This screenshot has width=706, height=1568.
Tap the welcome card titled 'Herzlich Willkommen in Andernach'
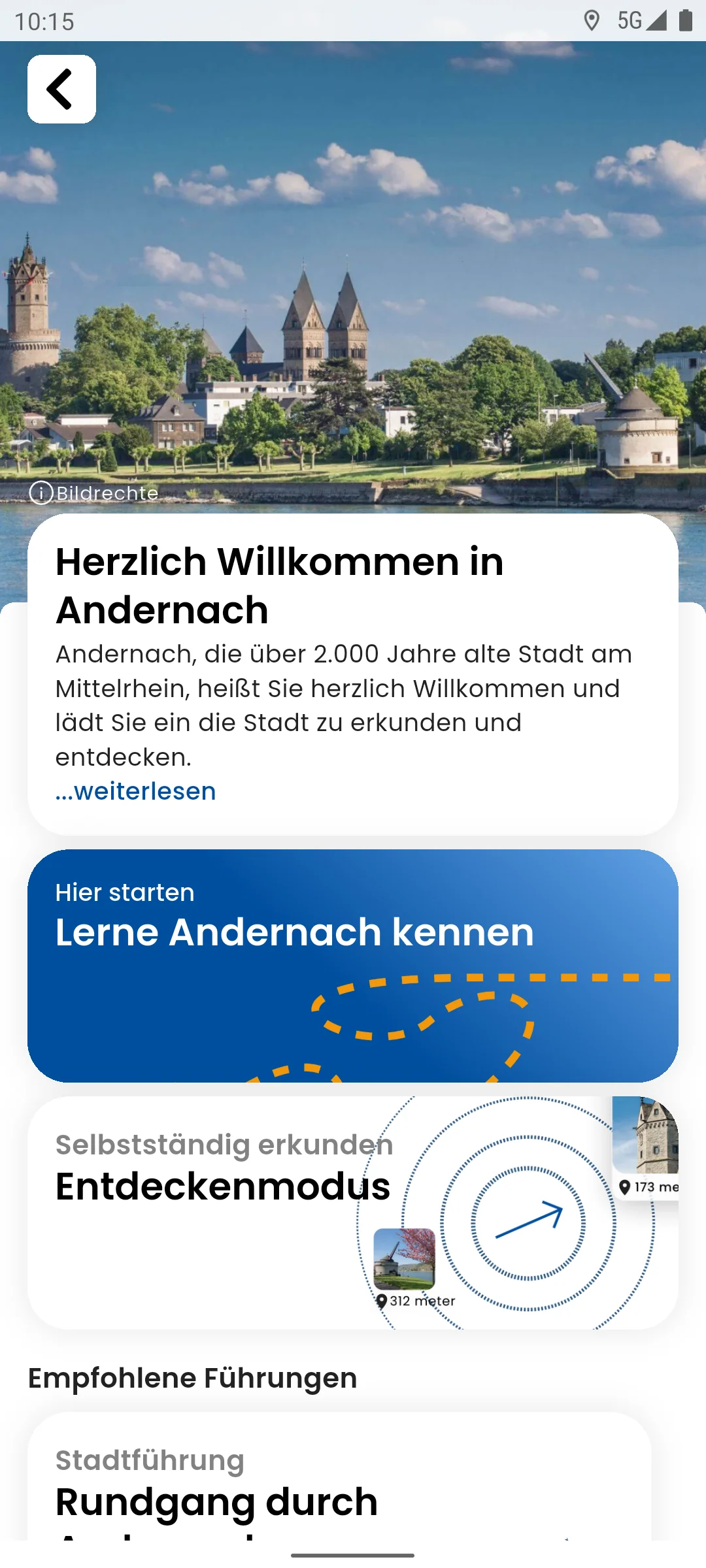tap(353, 673)
